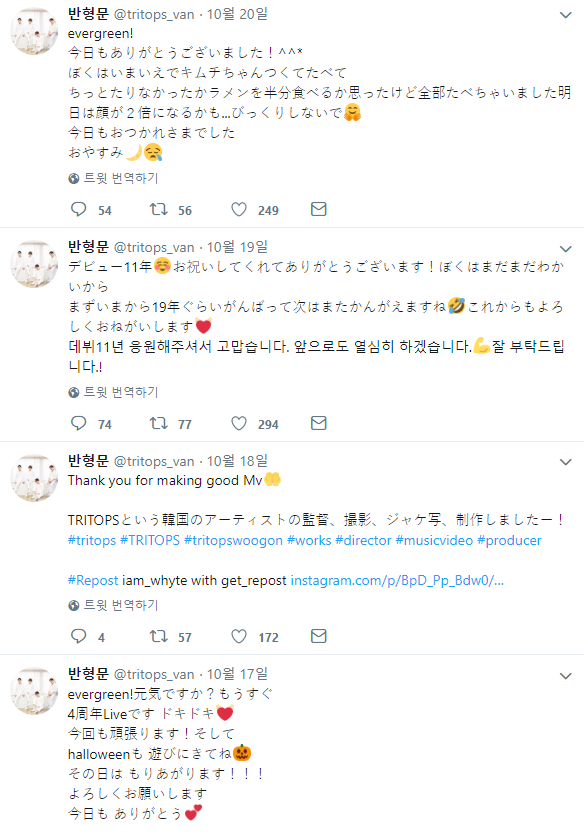The image size is (584, 835).
Task: Like the October 19 debut anniversary tweet
Action: point(239,424)
